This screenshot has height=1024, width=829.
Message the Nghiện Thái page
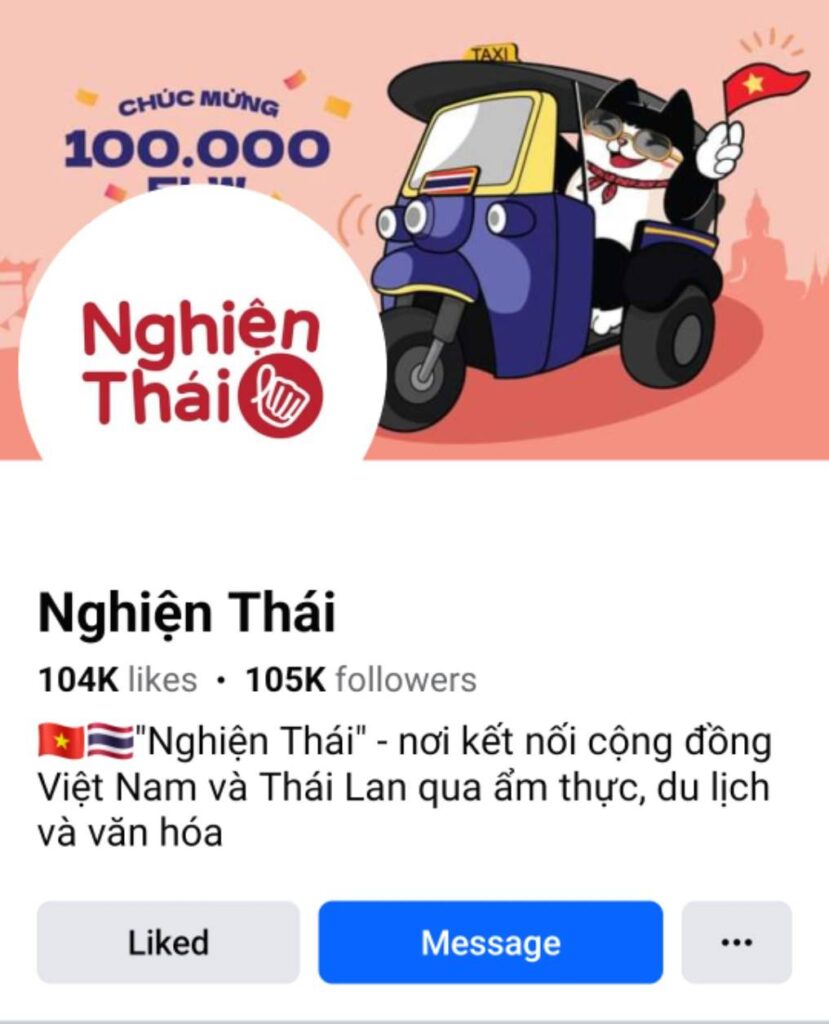click(x=490, y=942)
